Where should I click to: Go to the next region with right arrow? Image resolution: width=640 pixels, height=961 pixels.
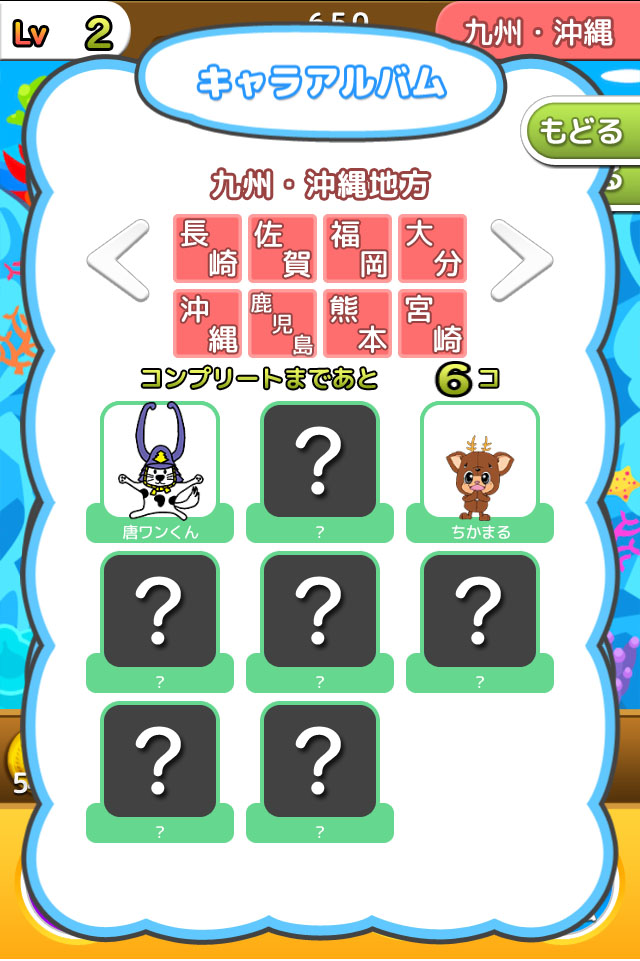(x=521, y=259)
